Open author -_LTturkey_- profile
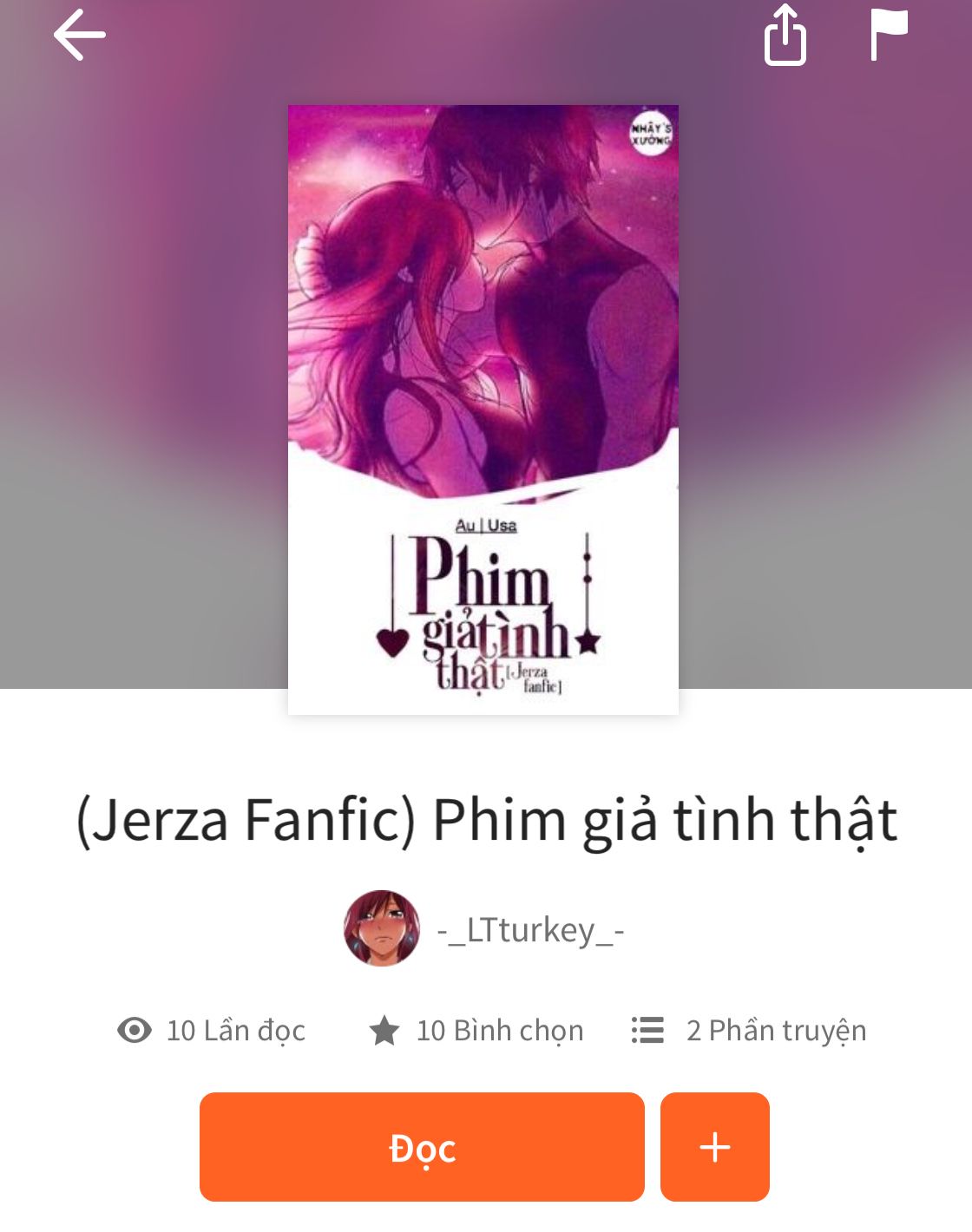This screenshot has height=1232, width=972. pos(484,929)
